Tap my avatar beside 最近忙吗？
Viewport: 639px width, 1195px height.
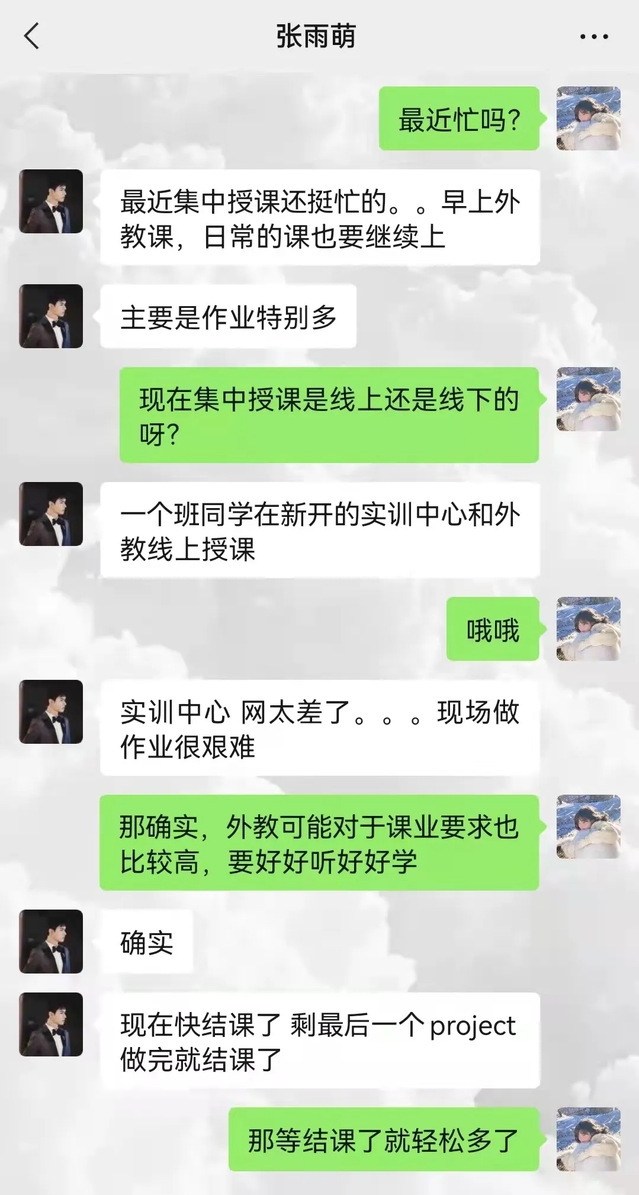point(588,118)
